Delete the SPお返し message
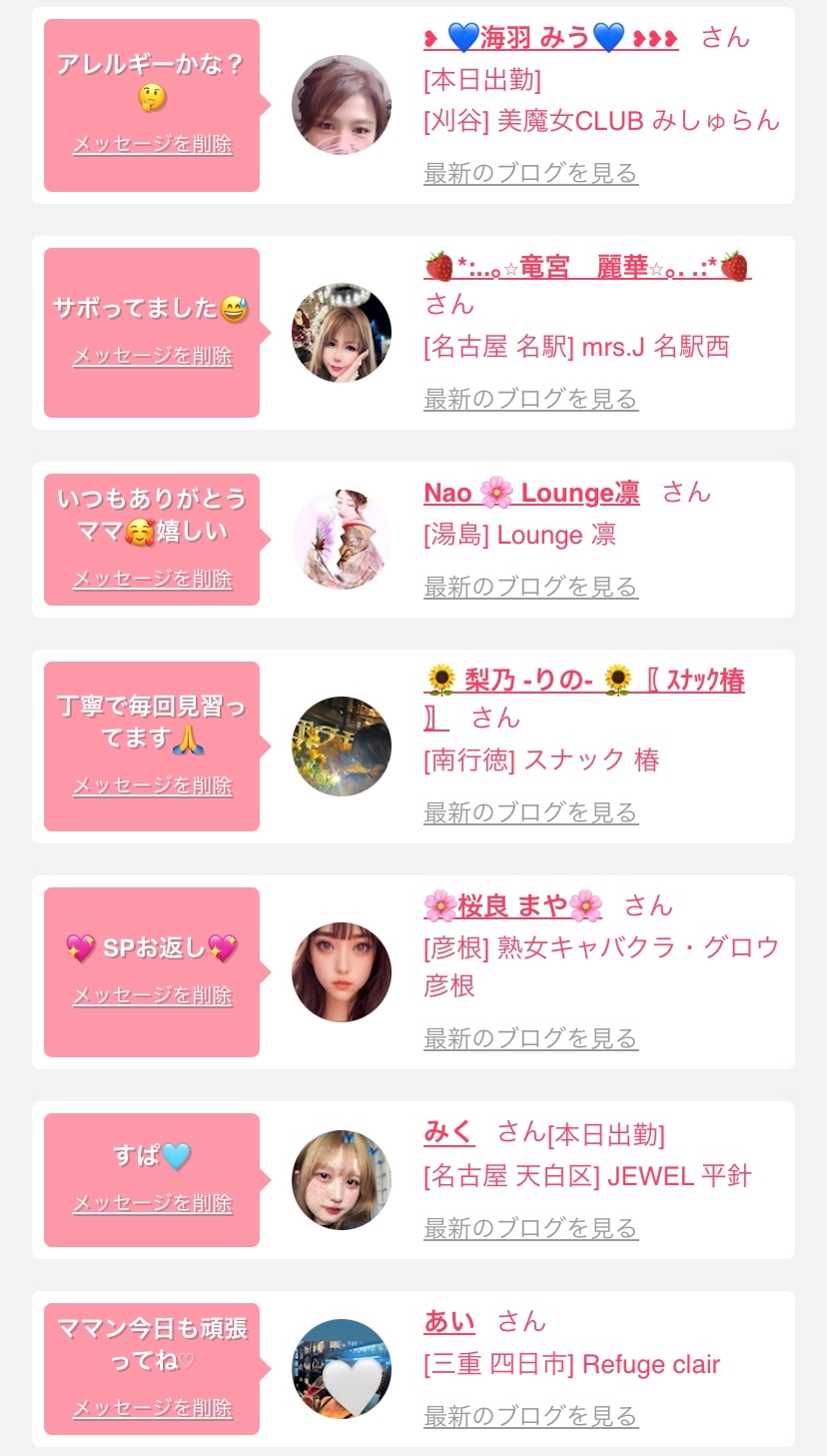The image size is (827, 1456). tap(152, 995)
